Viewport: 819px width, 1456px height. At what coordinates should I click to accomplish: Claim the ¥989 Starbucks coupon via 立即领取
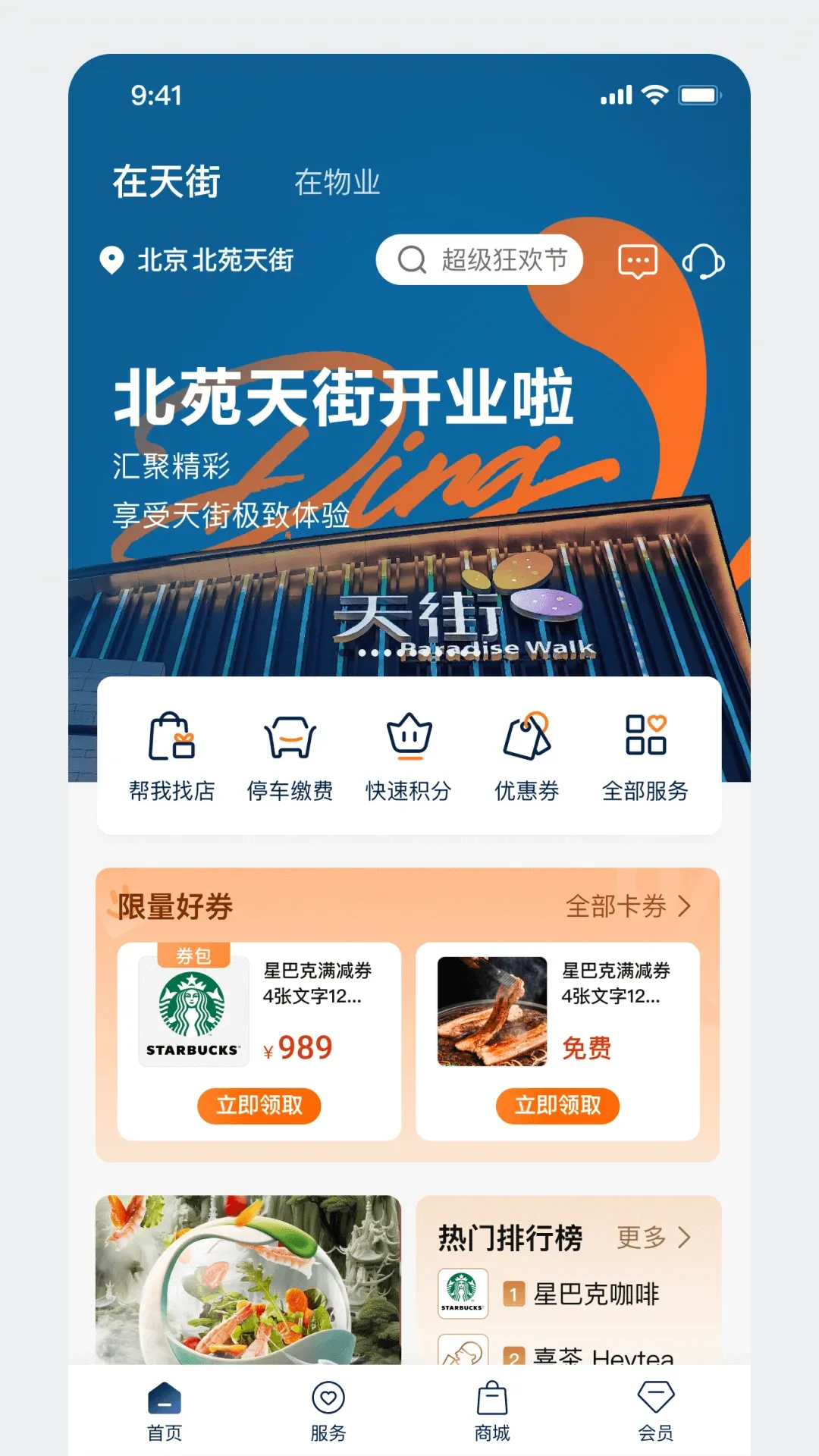(x=259, y=1106)
